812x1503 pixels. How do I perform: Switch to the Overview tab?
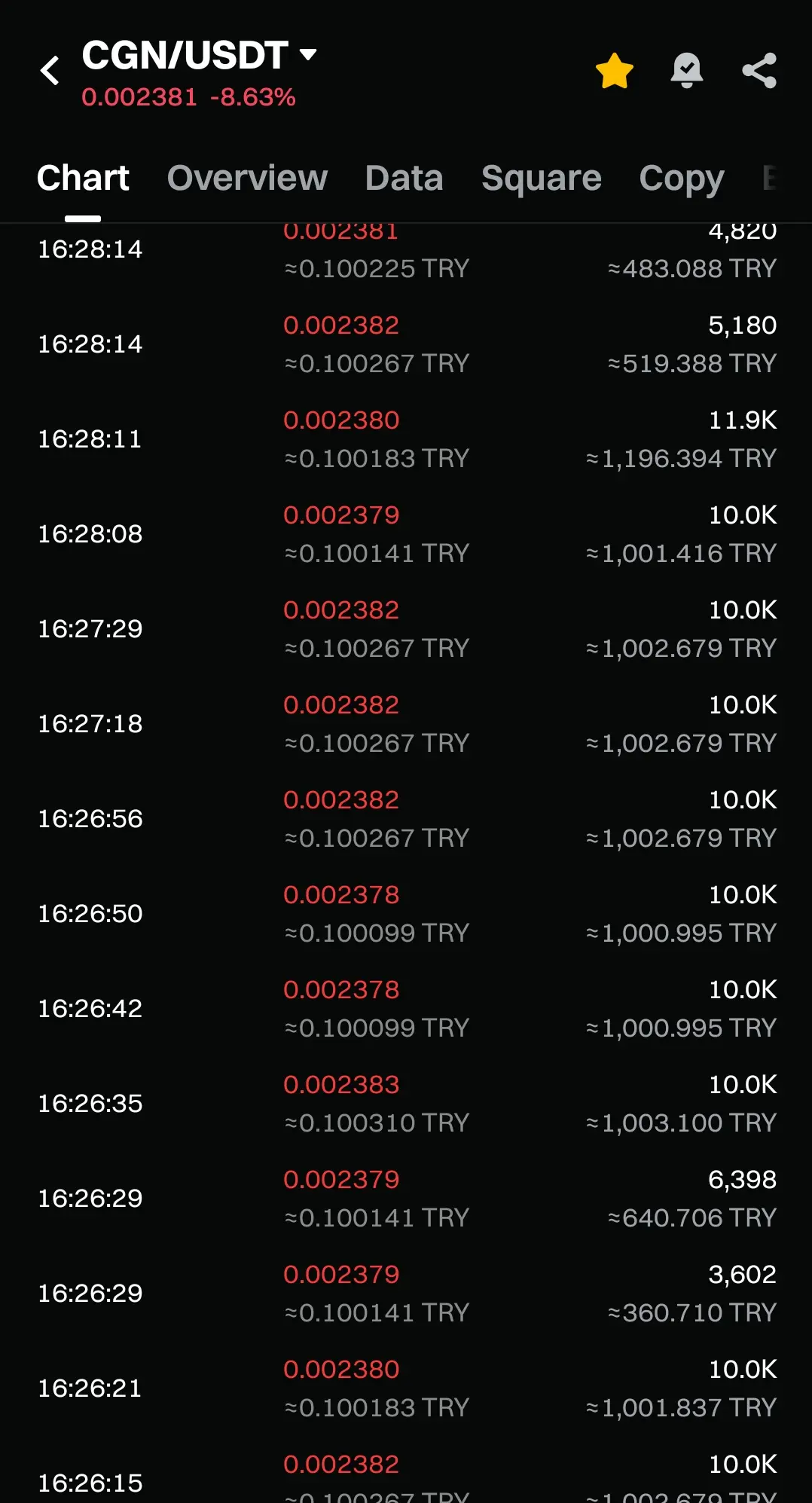[247, 179]
